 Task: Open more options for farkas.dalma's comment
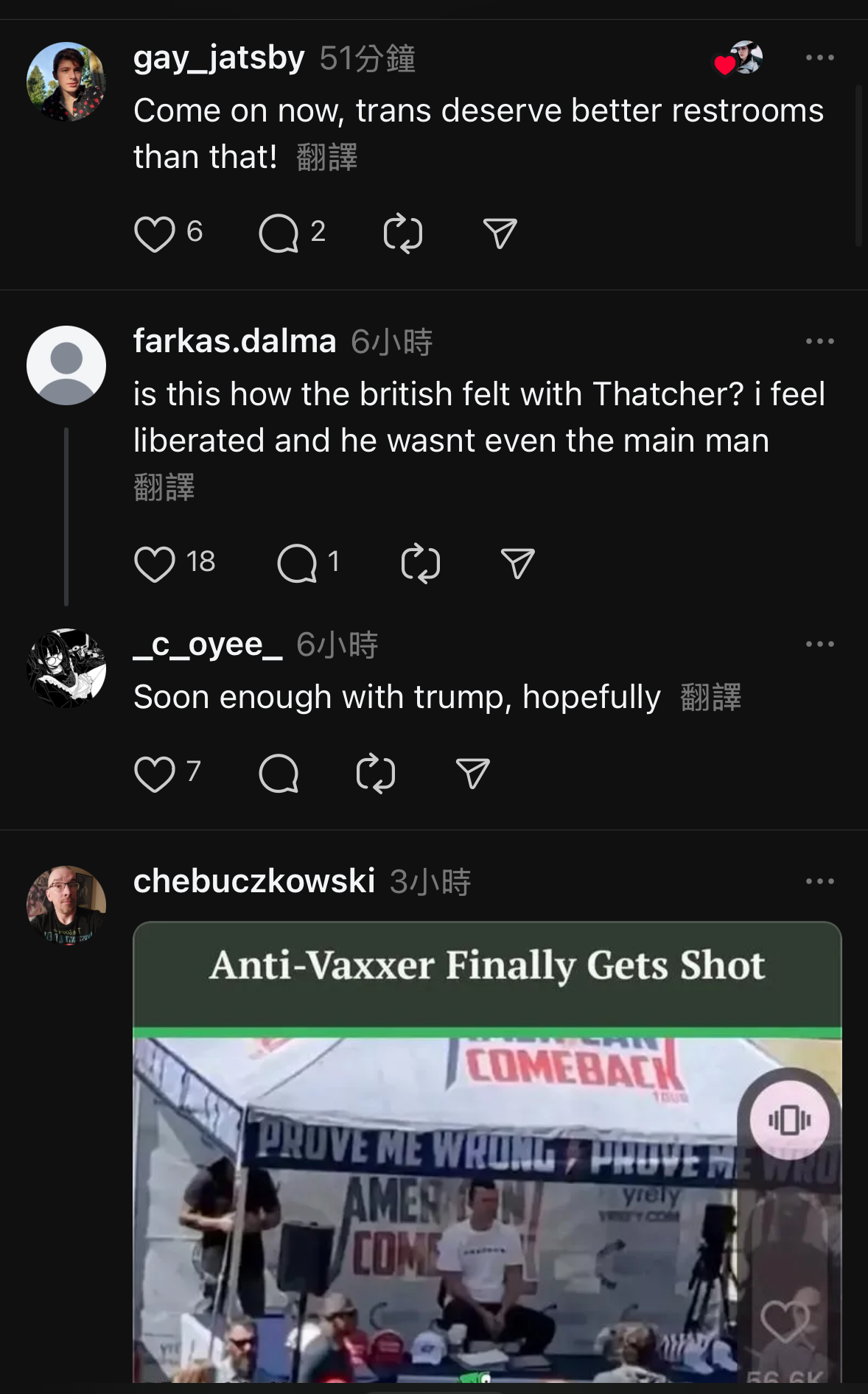tap(819, 341)
